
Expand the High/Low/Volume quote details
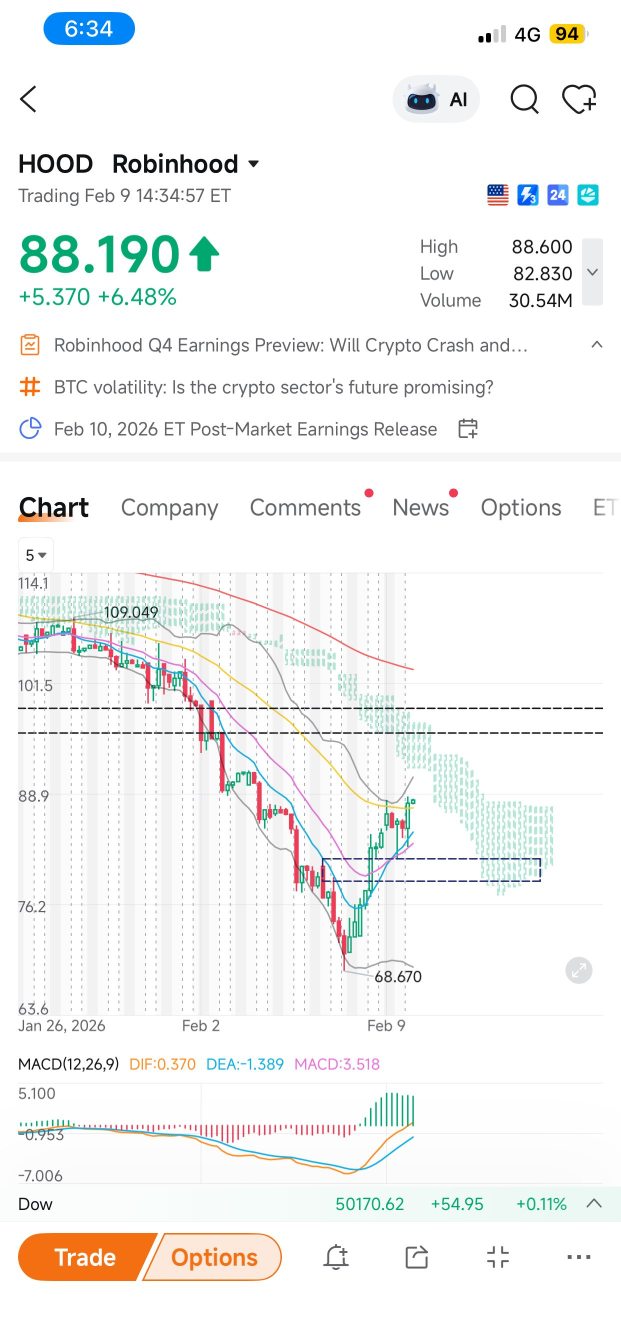pos(592,272)
